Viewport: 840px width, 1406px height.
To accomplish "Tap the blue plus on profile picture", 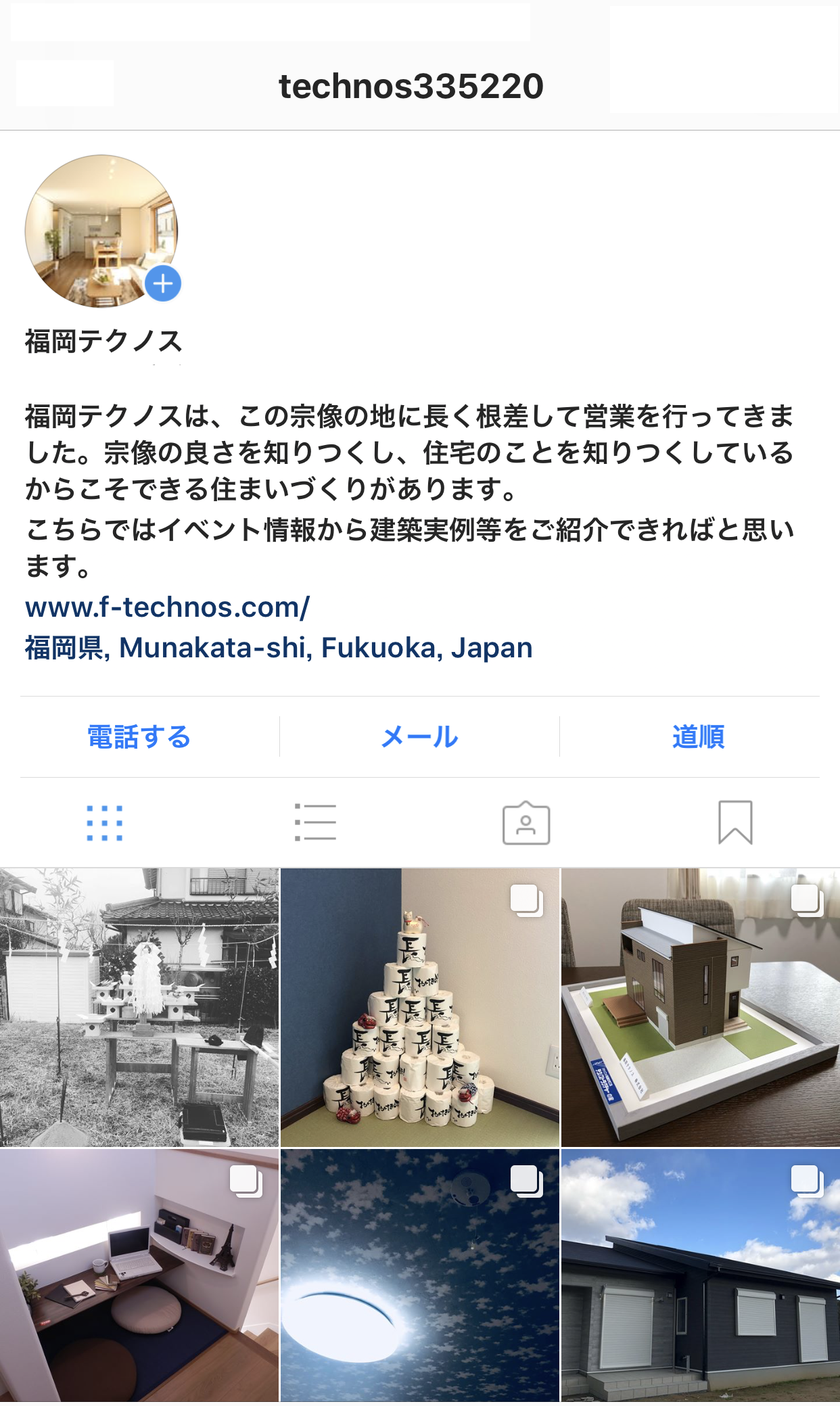I will pos(163,283).
